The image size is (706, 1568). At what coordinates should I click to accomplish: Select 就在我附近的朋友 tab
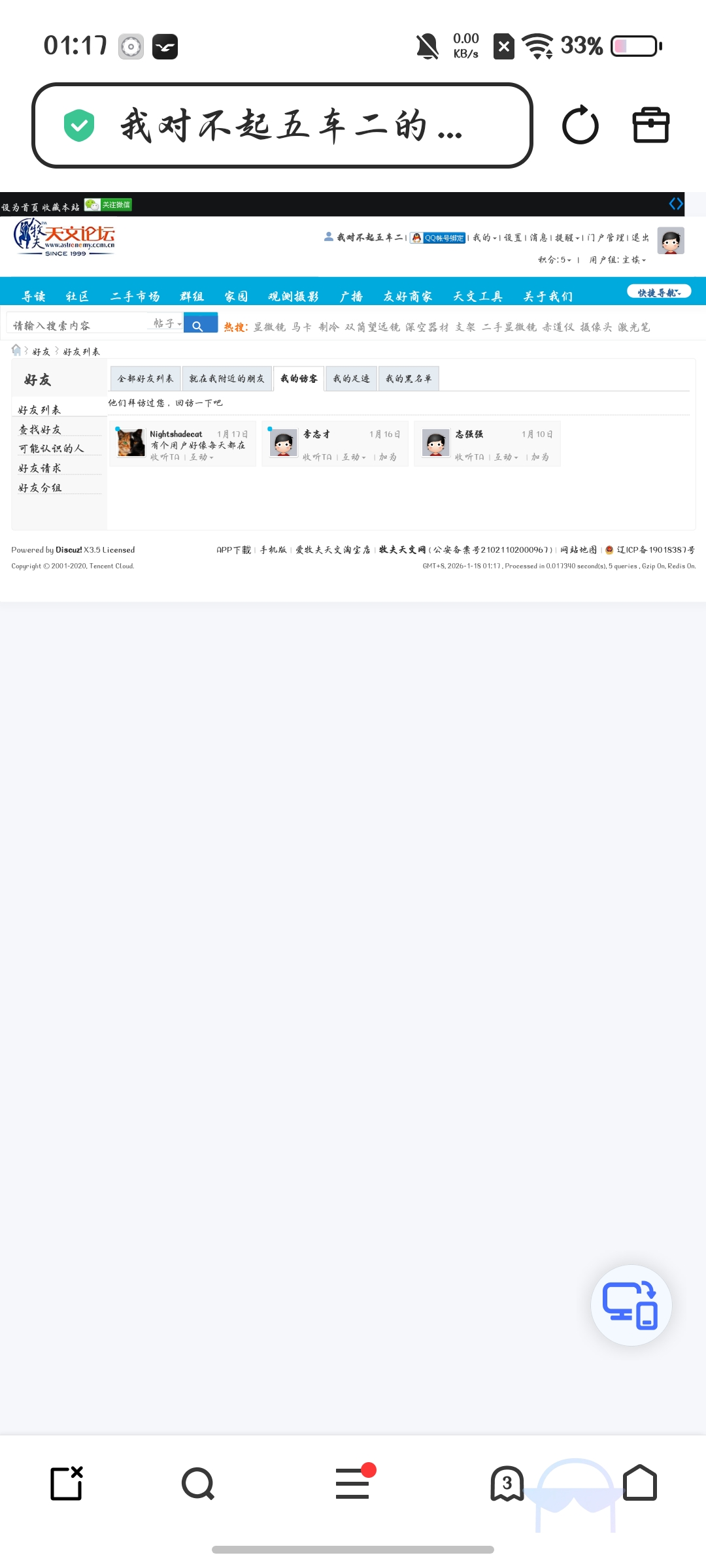(227, 379)
